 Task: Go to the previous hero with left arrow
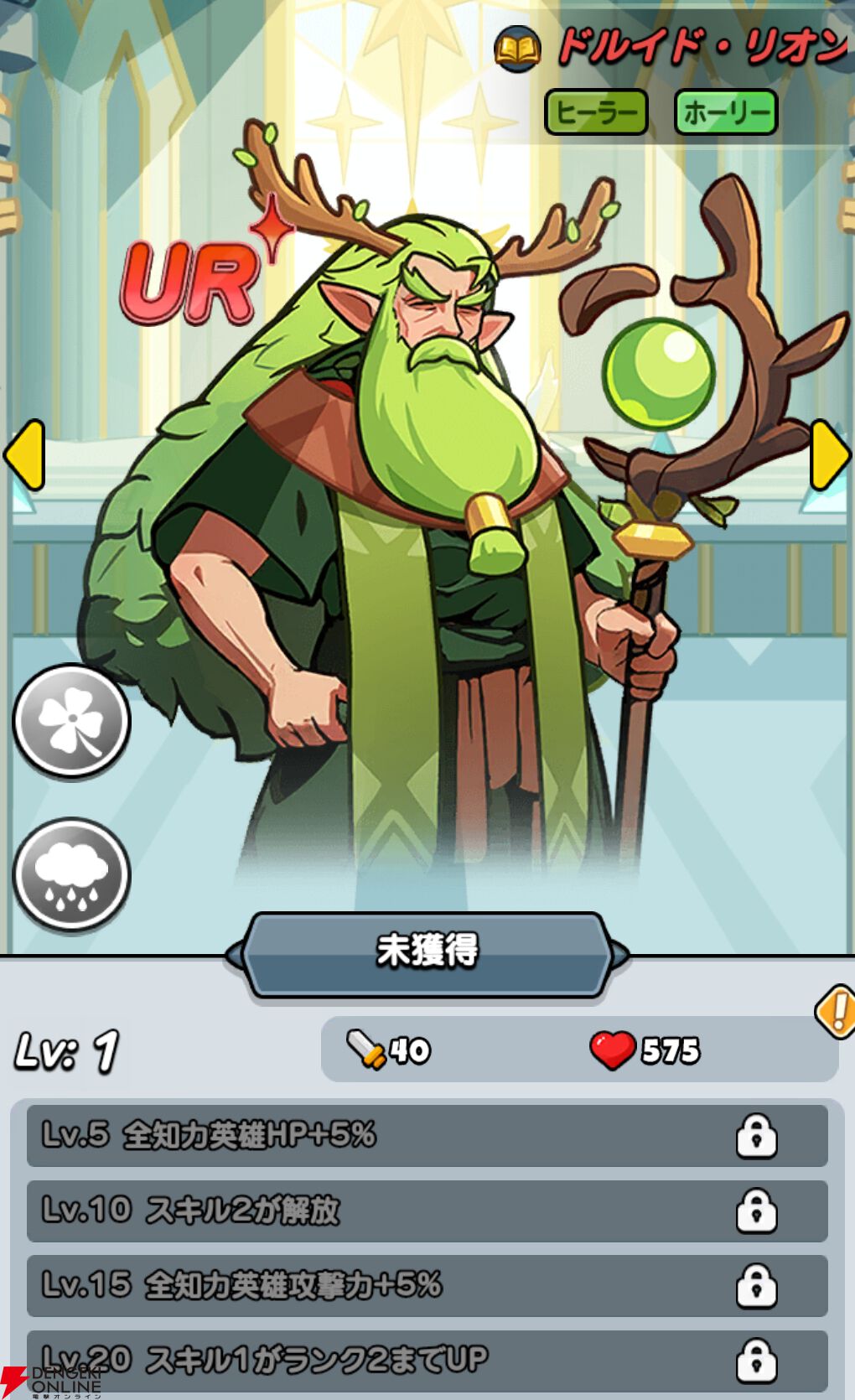(x=25, y=455)
